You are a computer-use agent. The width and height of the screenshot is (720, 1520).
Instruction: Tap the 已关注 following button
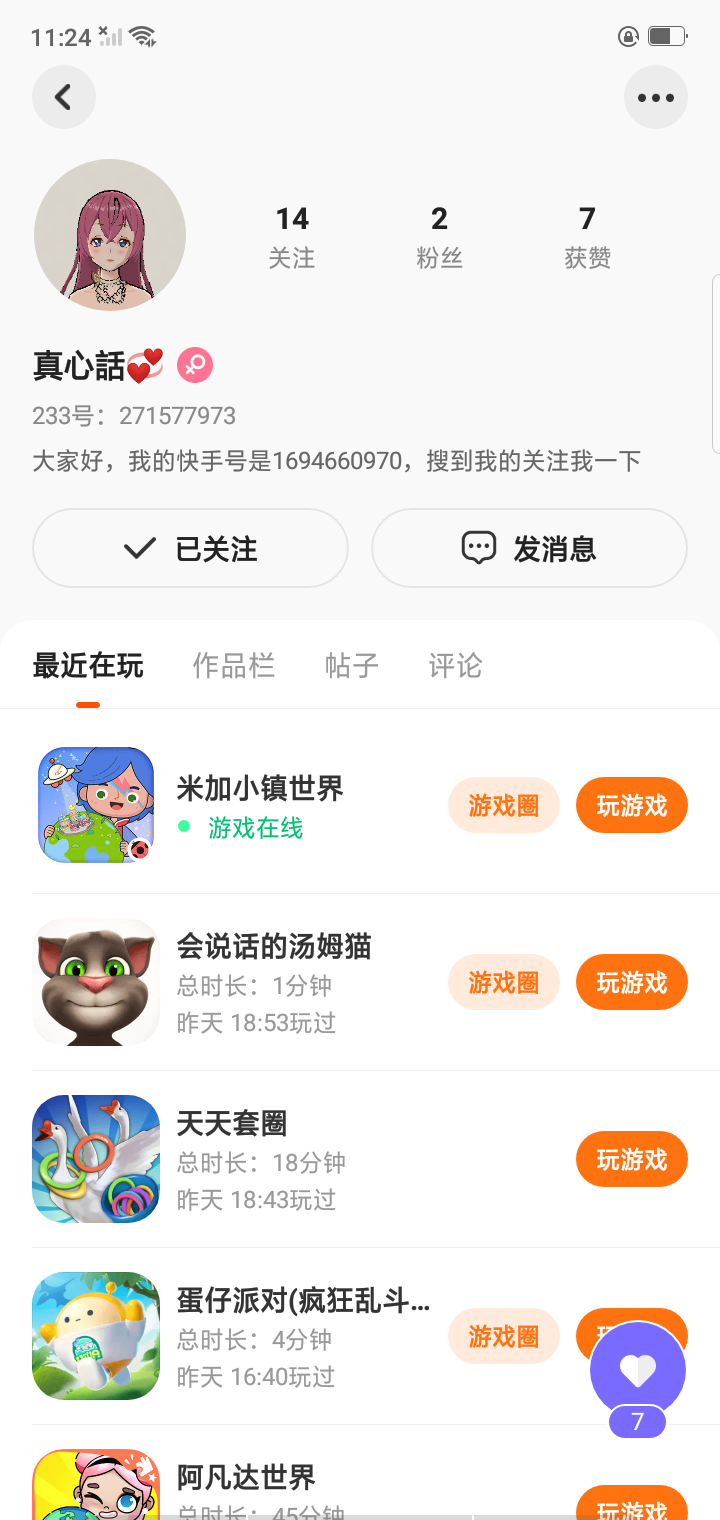[x=190, y=548]
